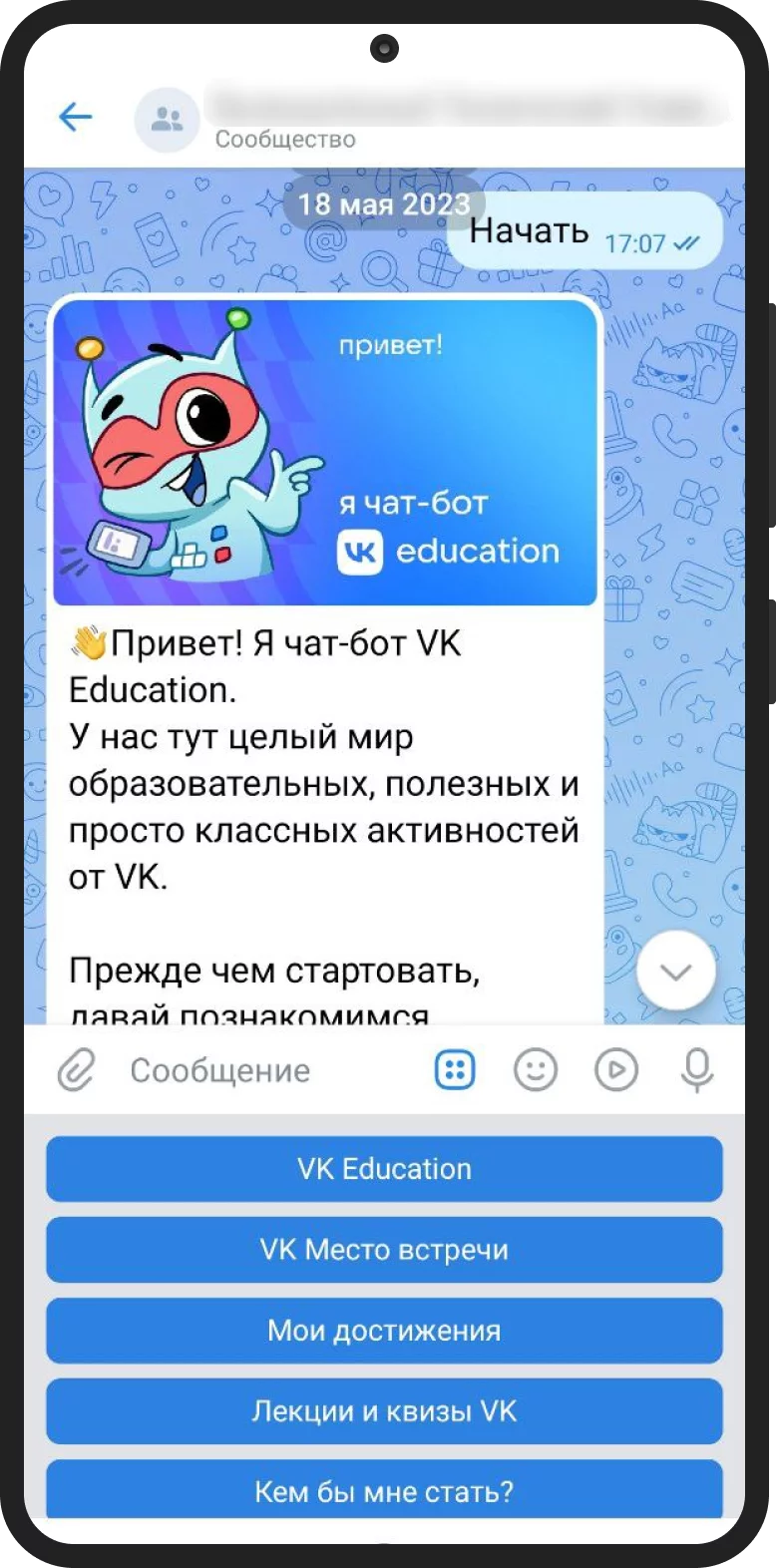This screenshot has width=776, height=1568.
Task: Choose VK Место встречи
Action: (384, 1250)
